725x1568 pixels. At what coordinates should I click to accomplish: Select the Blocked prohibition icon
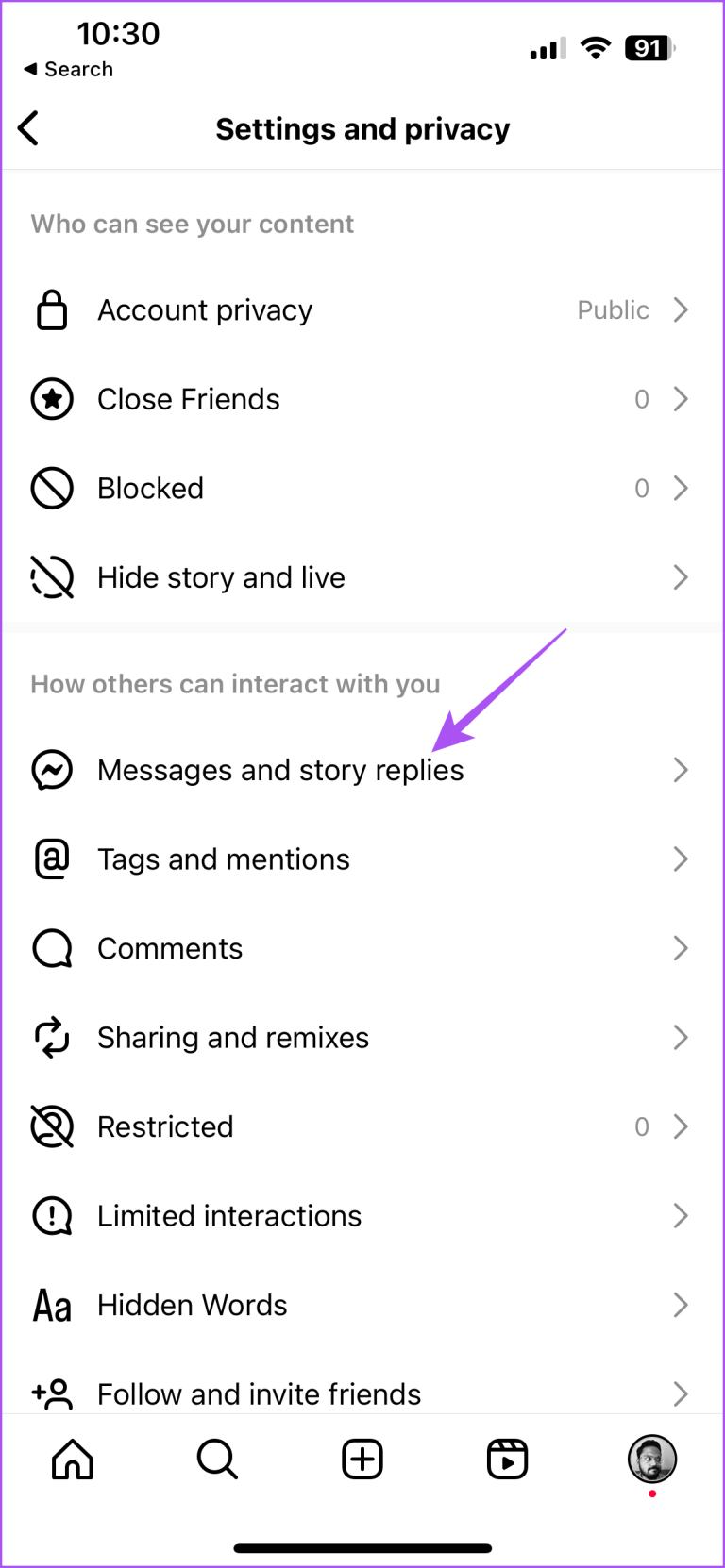coord(52,488)
